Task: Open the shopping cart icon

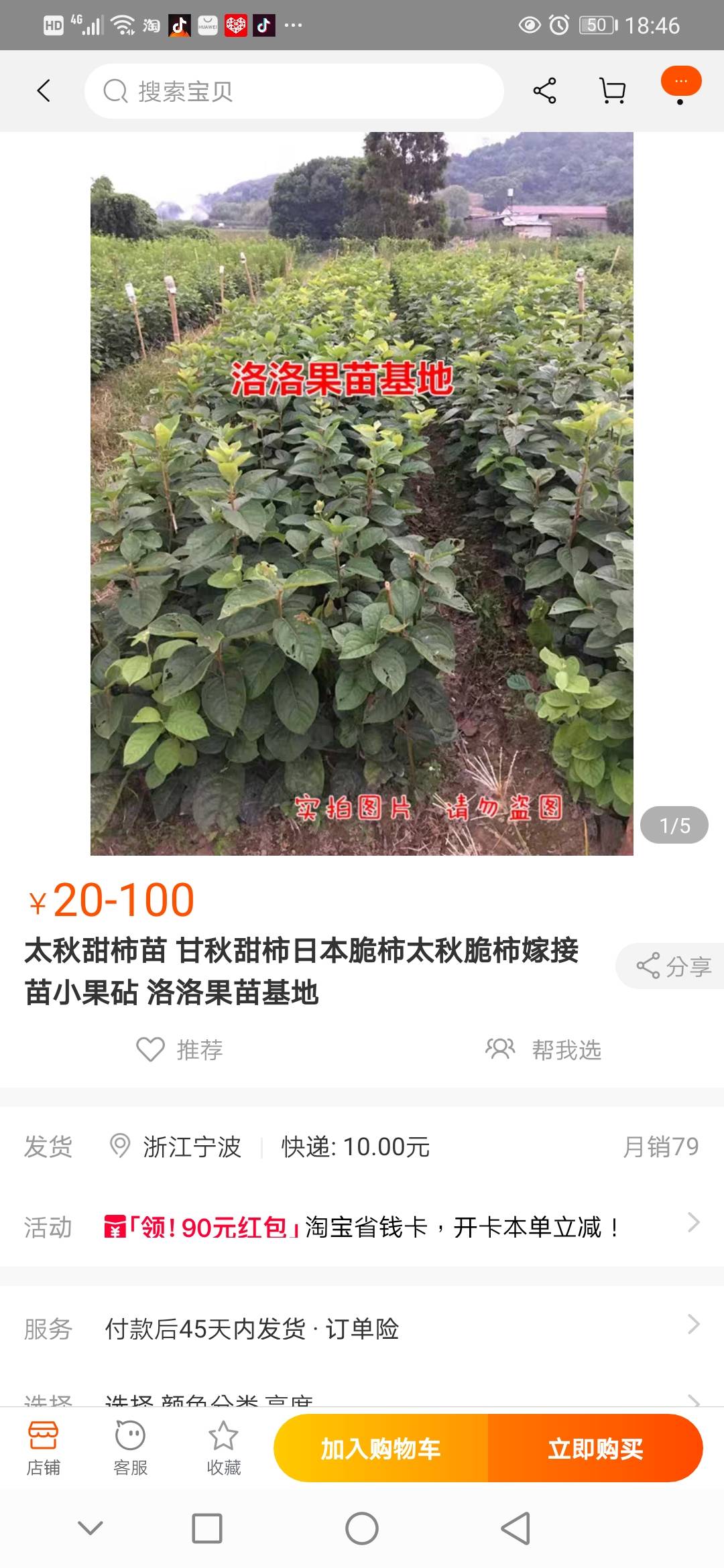Action: [612, 90]
